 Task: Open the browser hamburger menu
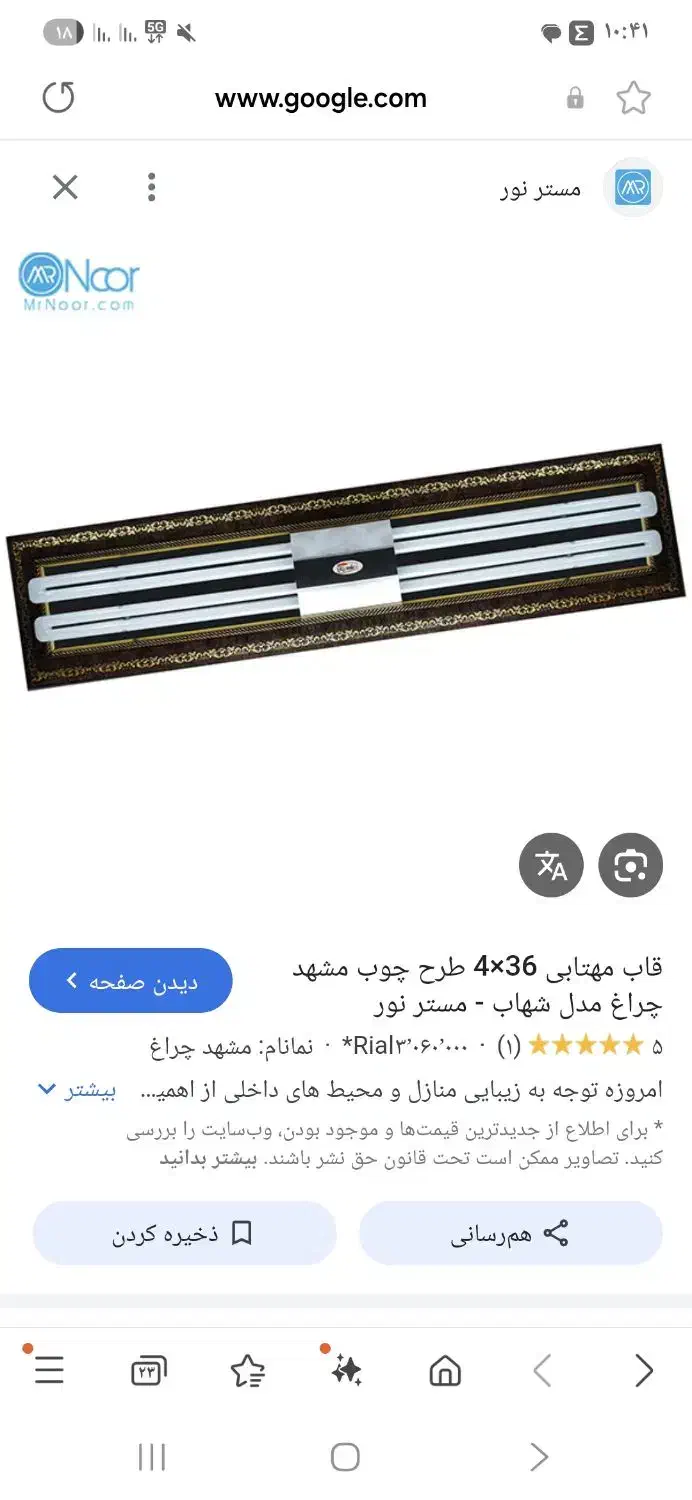point(49,1370)
